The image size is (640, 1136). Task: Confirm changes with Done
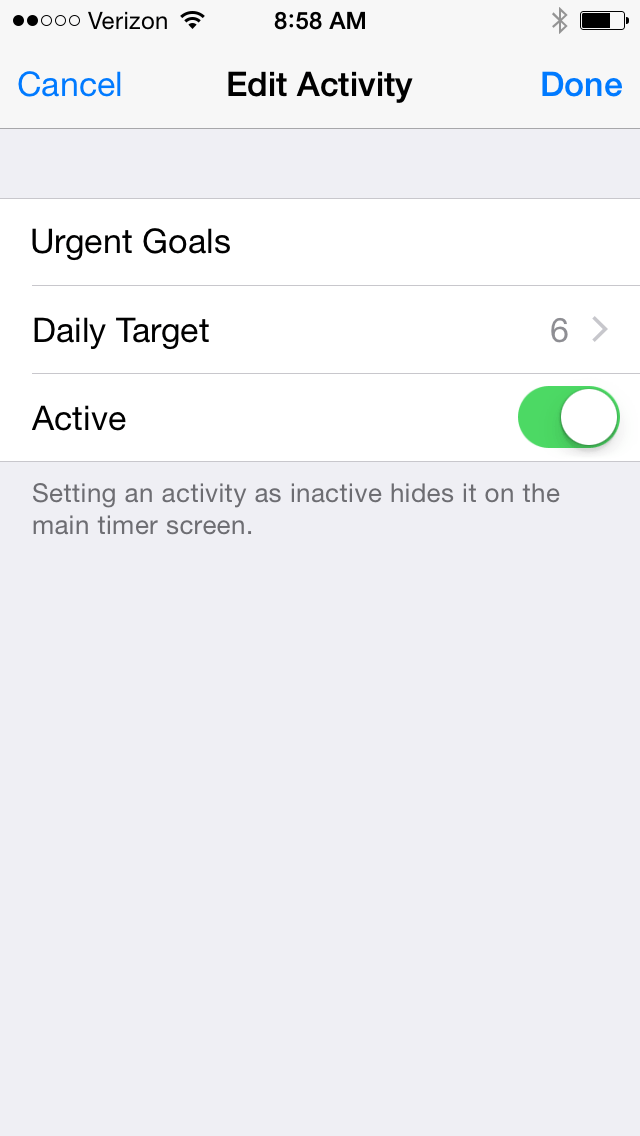tap(581, 85)
